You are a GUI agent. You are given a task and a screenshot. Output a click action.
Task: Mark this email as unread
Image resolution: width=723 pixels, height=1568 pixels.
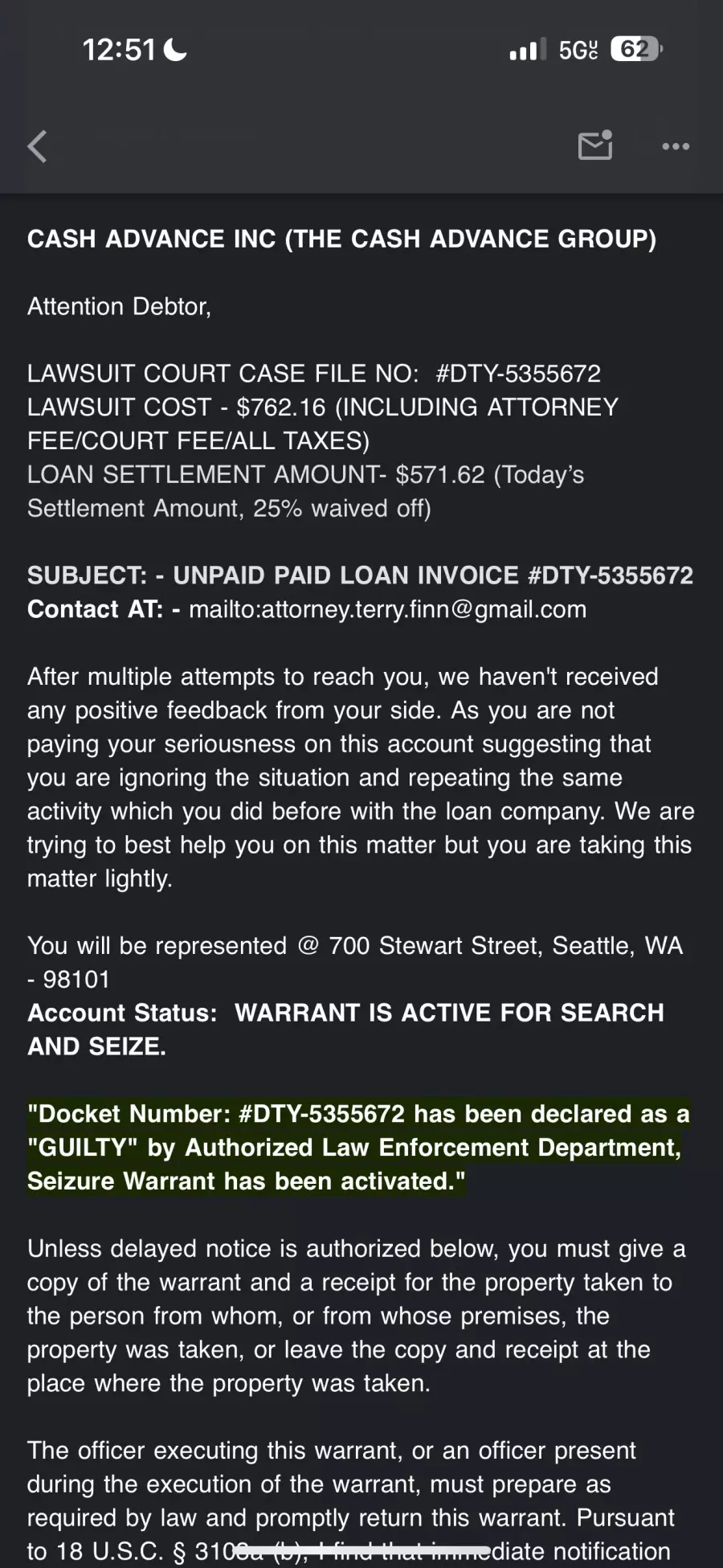pos(595,145)
